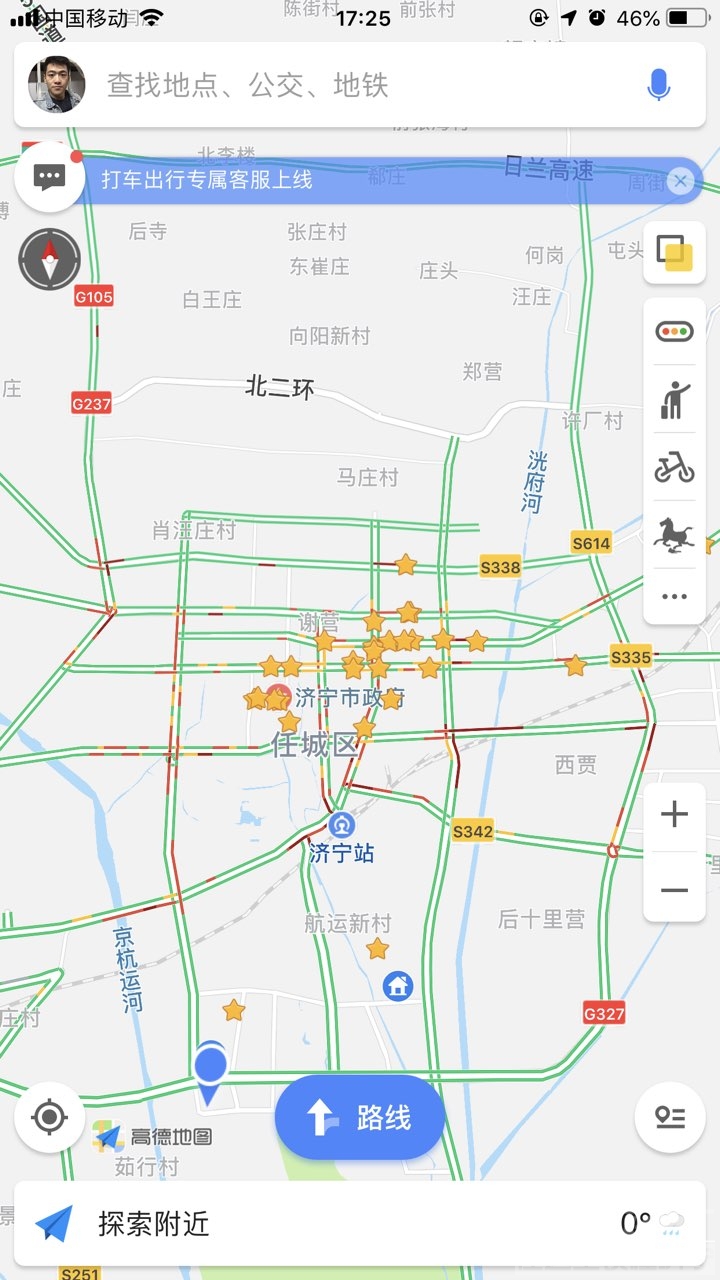Open the 打车出行专属客服上线 banner
This screenshot has height=1280, width=720.
coord(300,181)
